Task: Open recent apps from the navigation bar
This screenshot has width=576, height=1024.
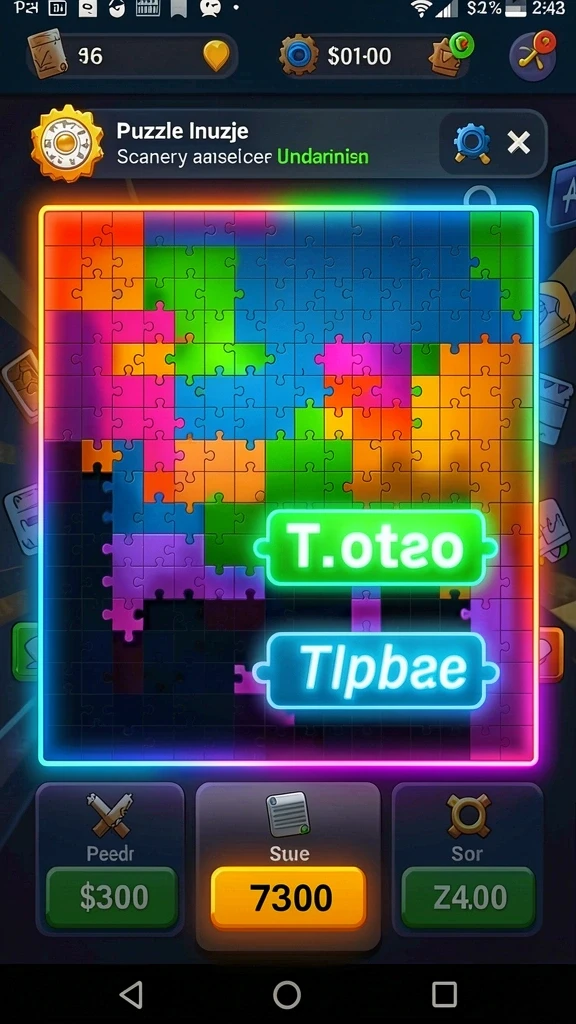Action: (444, 994)
